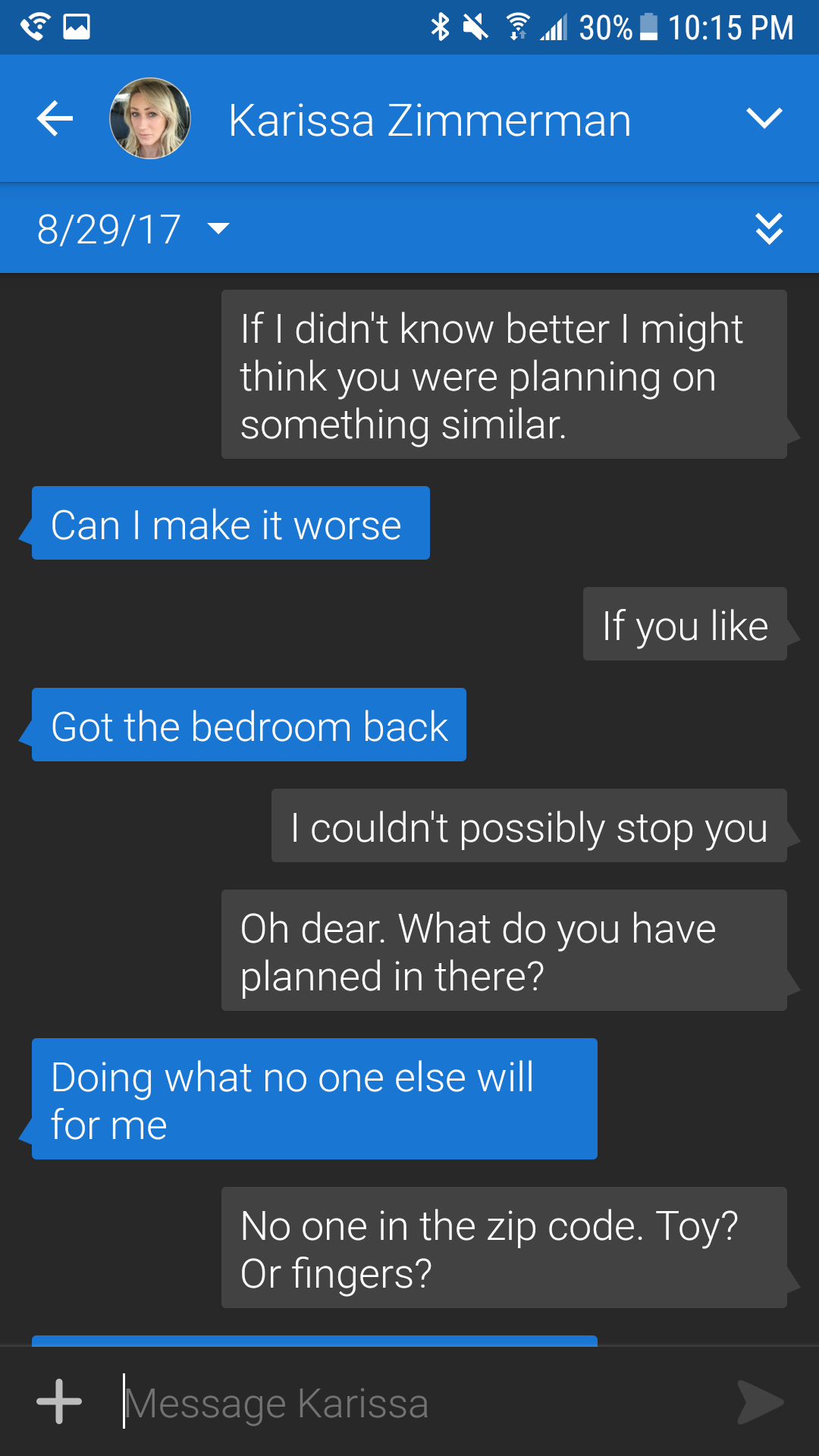The height and width of the screenshot is (1456, 819).
Task: Focus the Message Karissa text field
Action: tap(409, 1403)
